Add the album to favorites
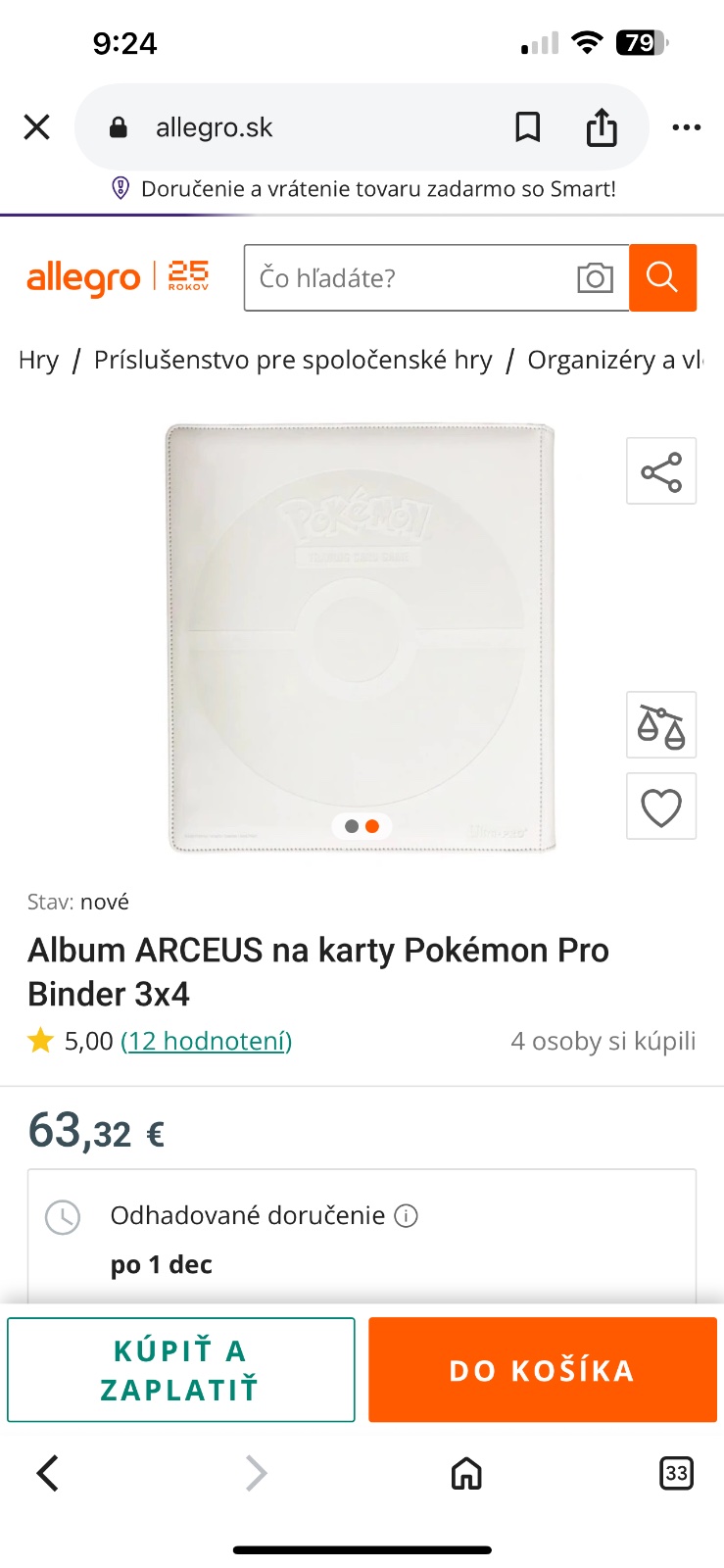This screenshot has height=1568, width=724. pos(661,807)
